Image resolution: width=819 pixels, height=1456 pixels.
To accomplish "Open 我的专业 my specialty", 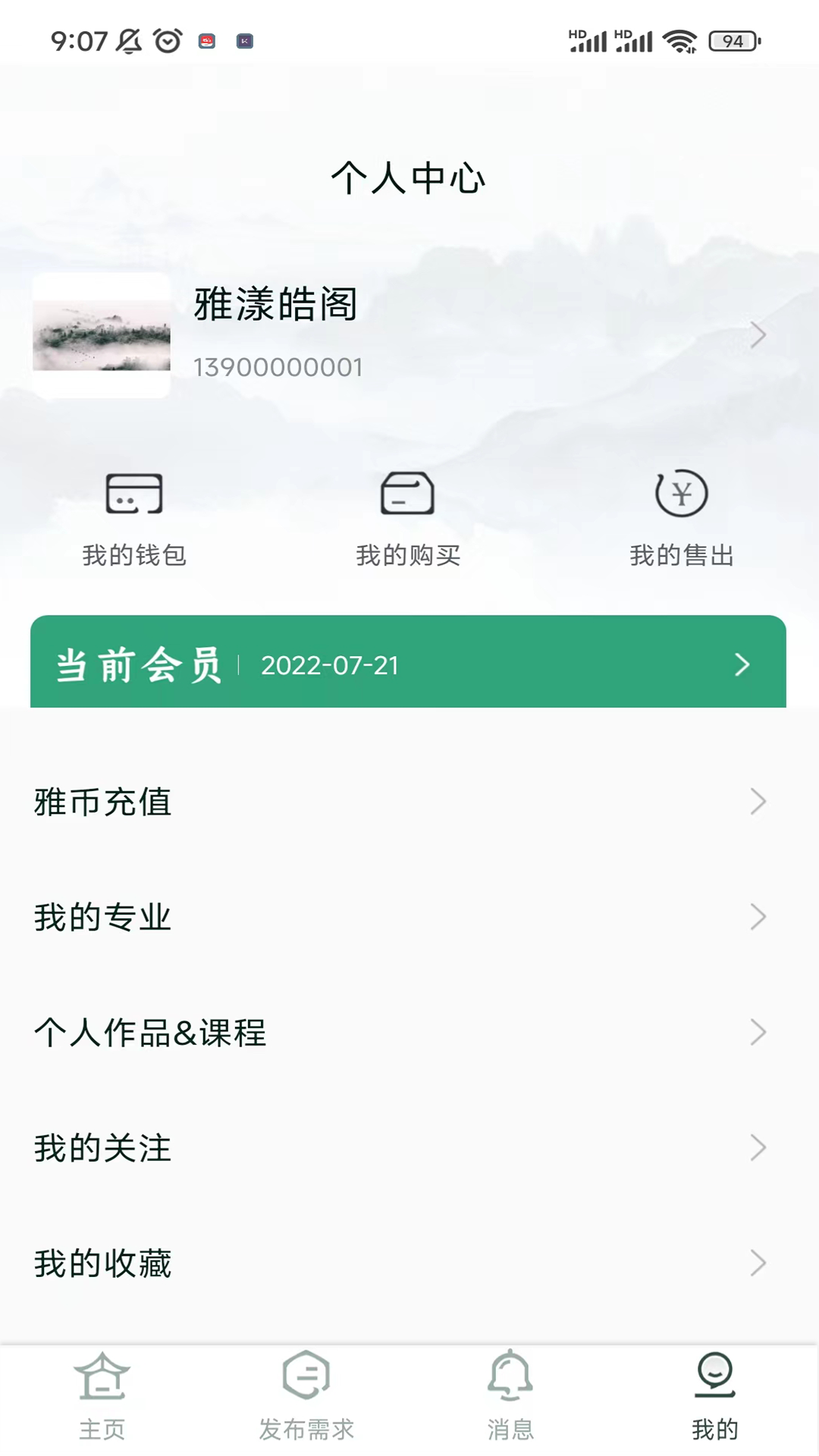I will click(x=102, y=917).
